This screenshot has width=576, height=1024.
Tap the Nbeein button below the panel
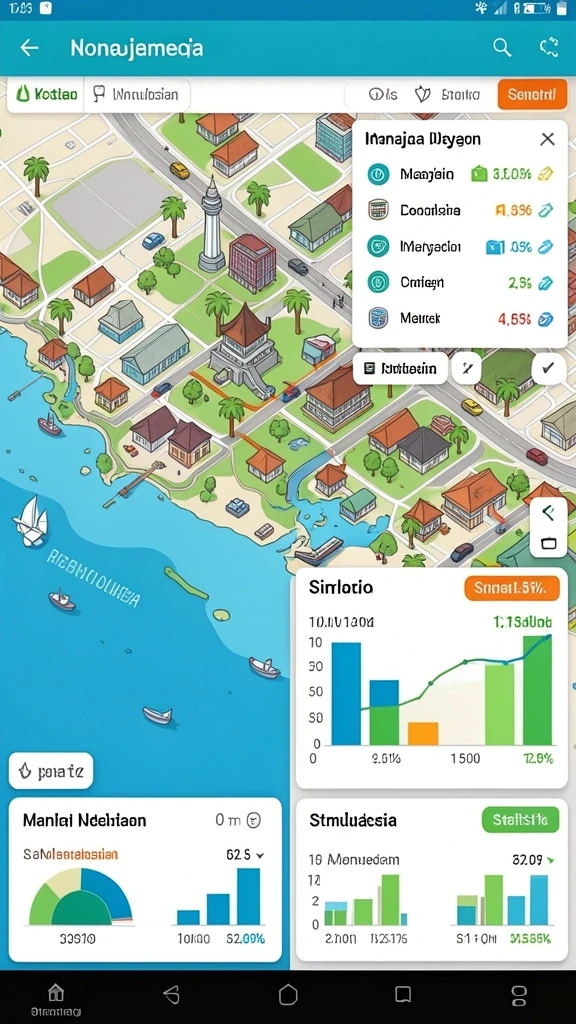pyautogui.click(x=400, y=369)
